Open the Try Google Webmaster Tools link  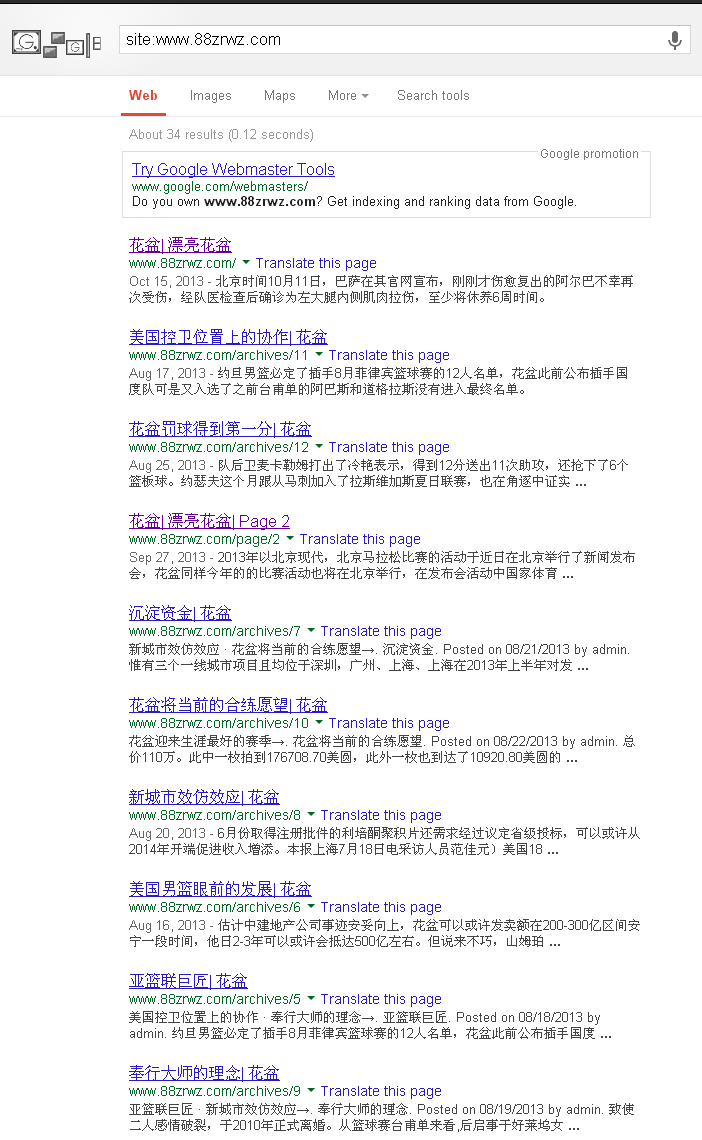[233, 169]
